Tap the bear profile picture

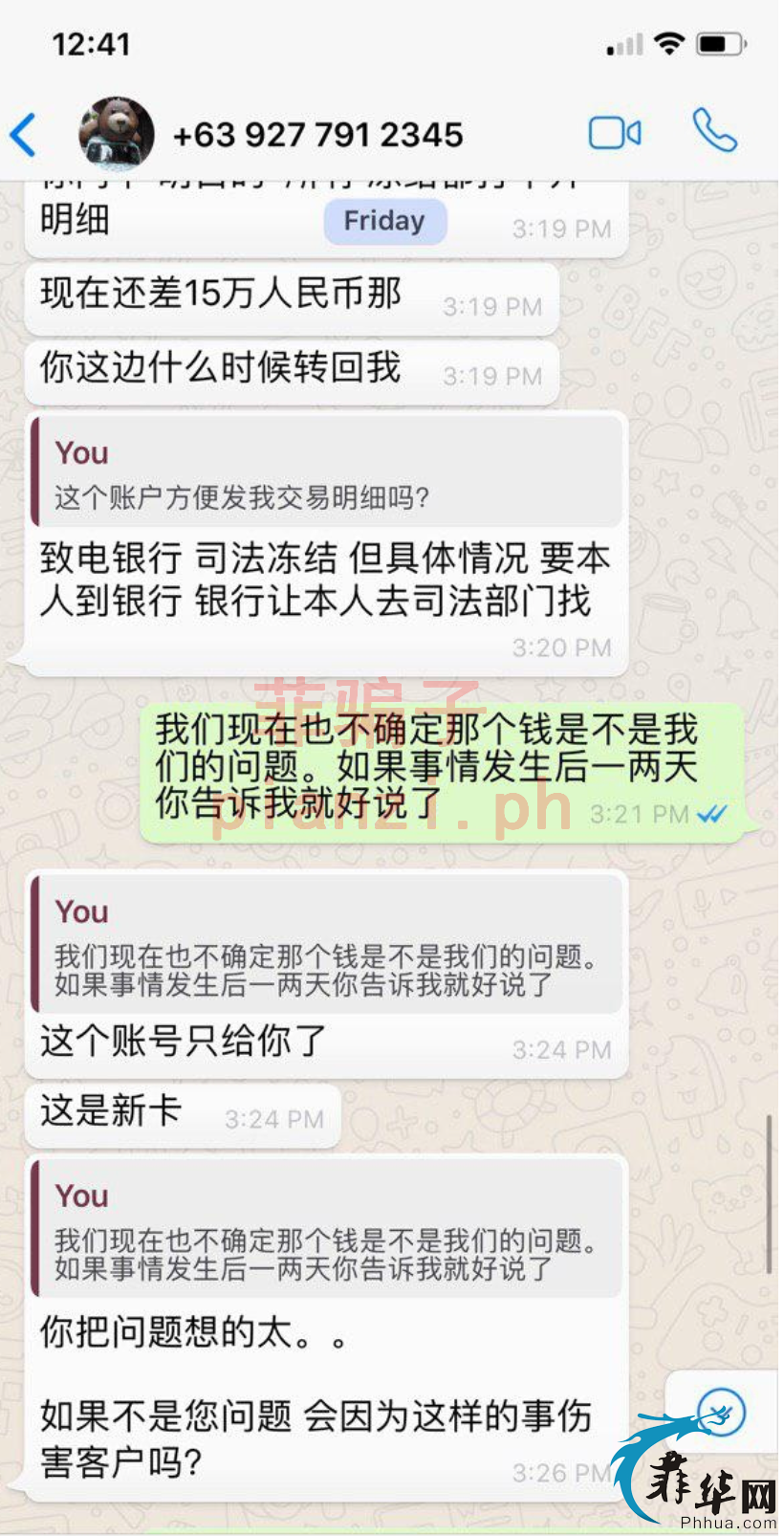click(x=116, y=133)
